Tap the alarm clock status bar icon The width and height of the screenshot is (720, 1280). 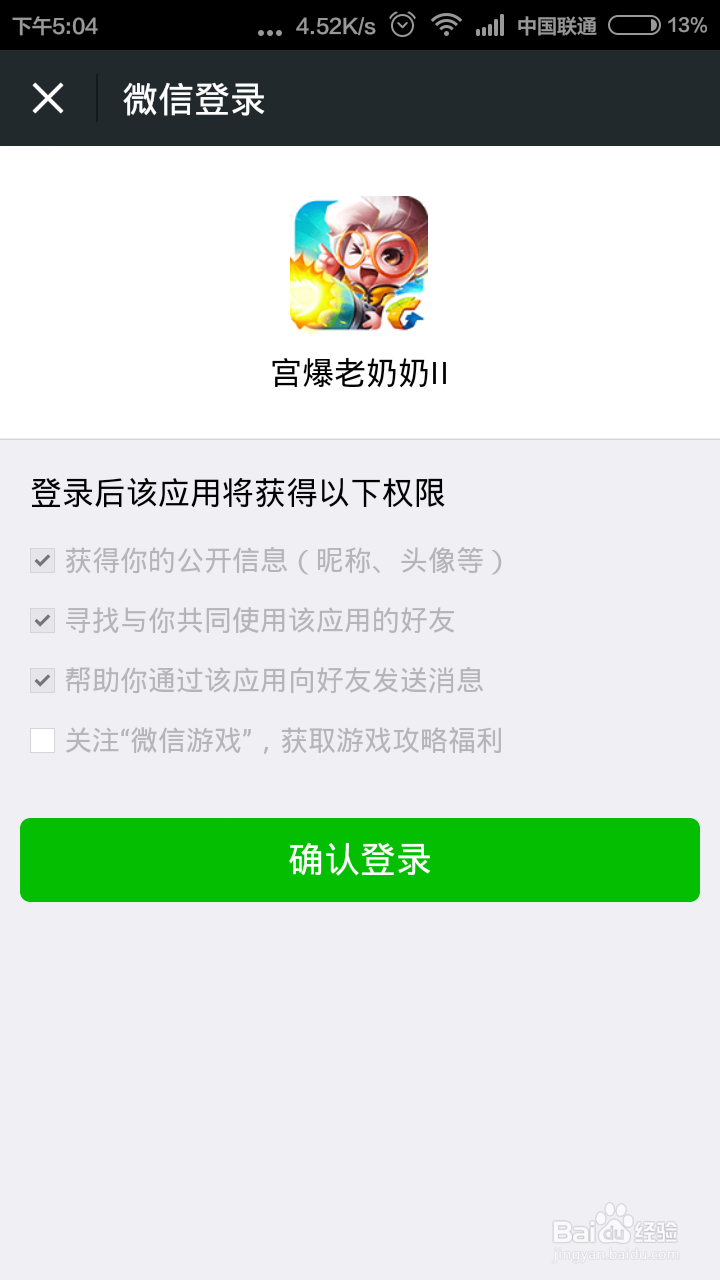tap(400, 24)
